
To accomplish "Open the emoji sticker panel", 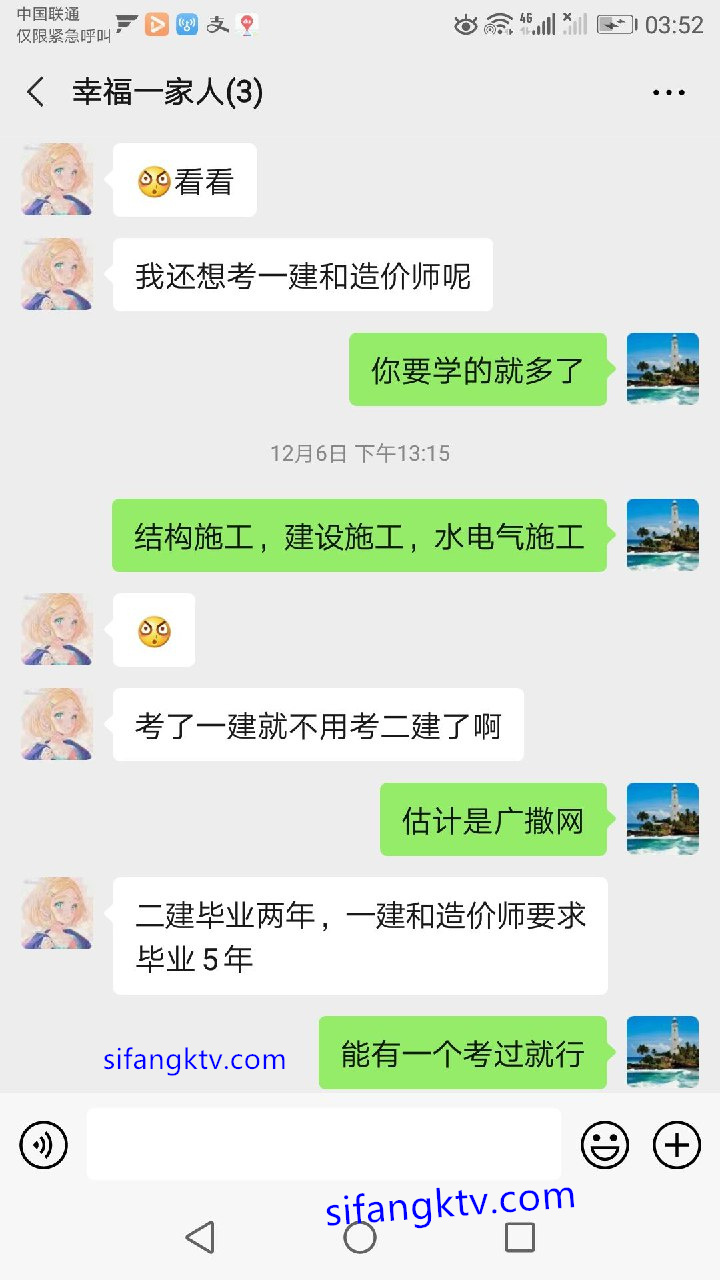I will 605,1145.
